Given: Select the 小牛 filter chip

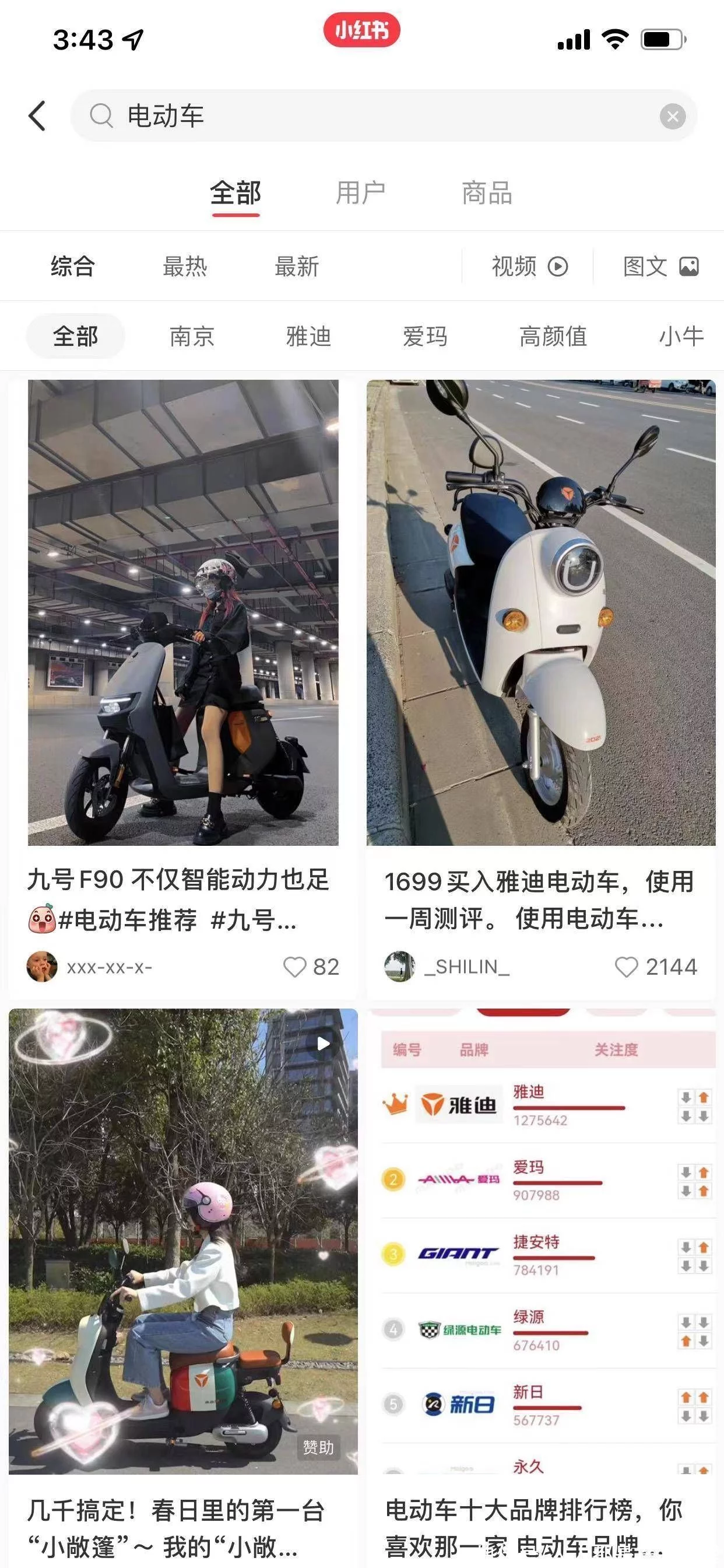Looking at the screenshot, I should coord(681,337).
